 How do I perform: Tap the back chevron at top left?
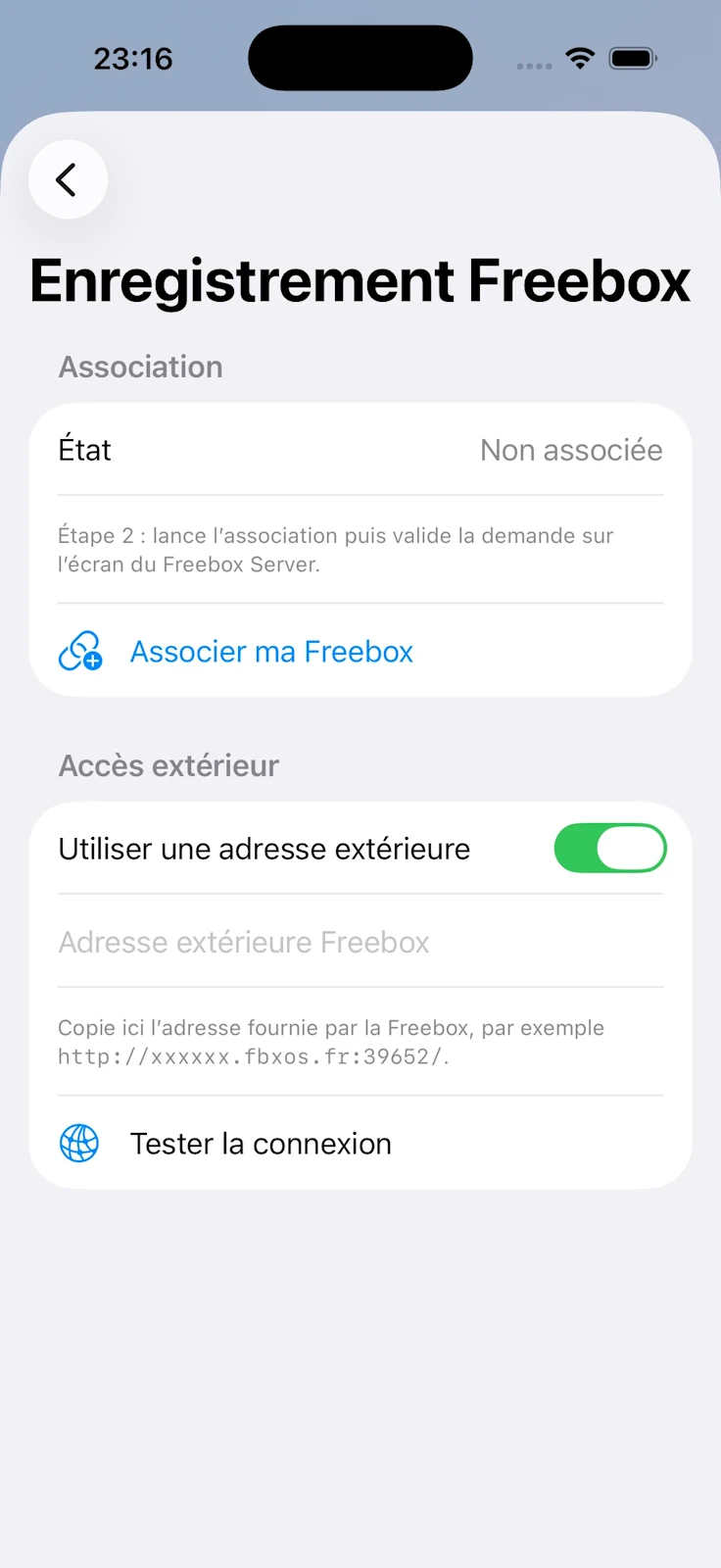coord(67,179)
